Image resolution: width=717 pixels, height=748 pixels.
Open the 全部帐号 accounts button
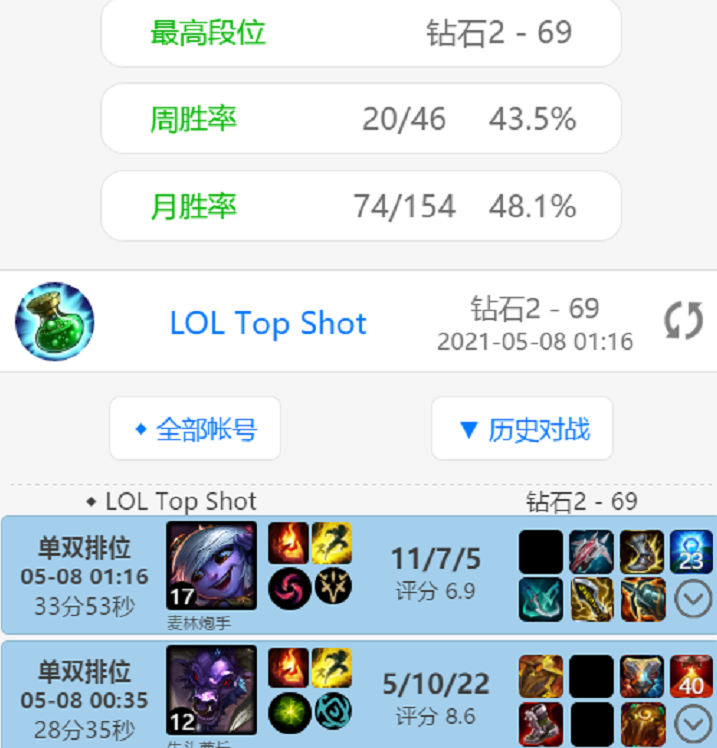coord(195,429)
